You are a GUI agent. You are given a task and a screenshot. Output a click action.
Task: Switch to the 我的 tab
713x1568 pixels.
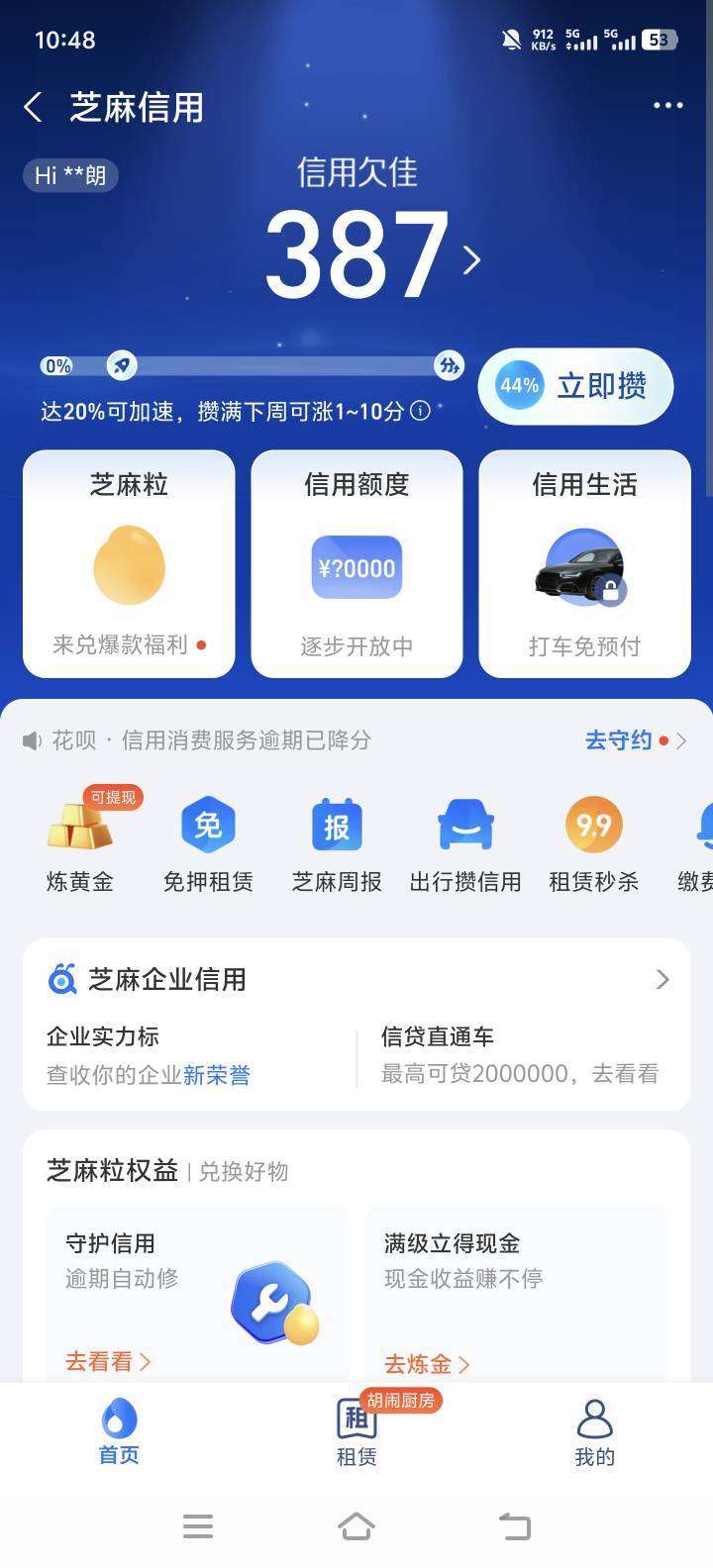594,1432
